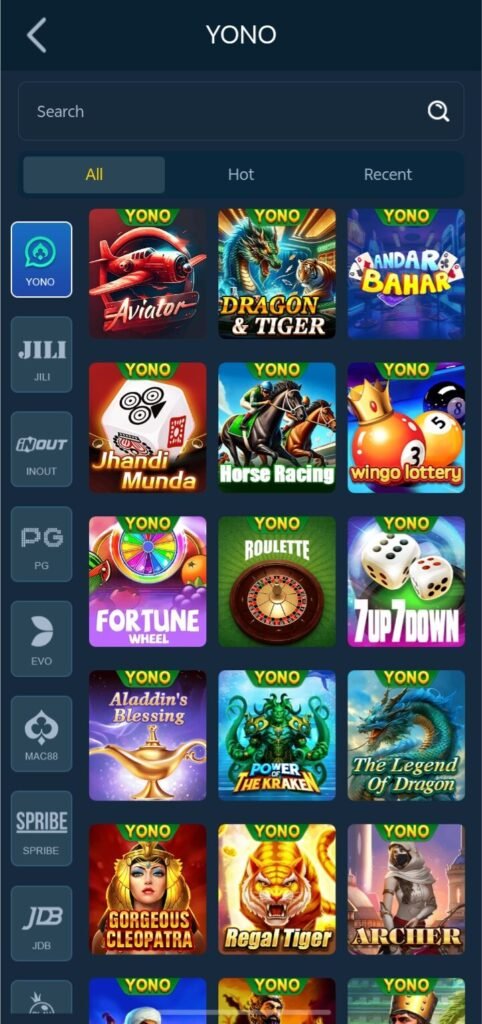Screen dimensions: 482x1024
Task: Tap the magnifier search icon
Action: point(438,112)
